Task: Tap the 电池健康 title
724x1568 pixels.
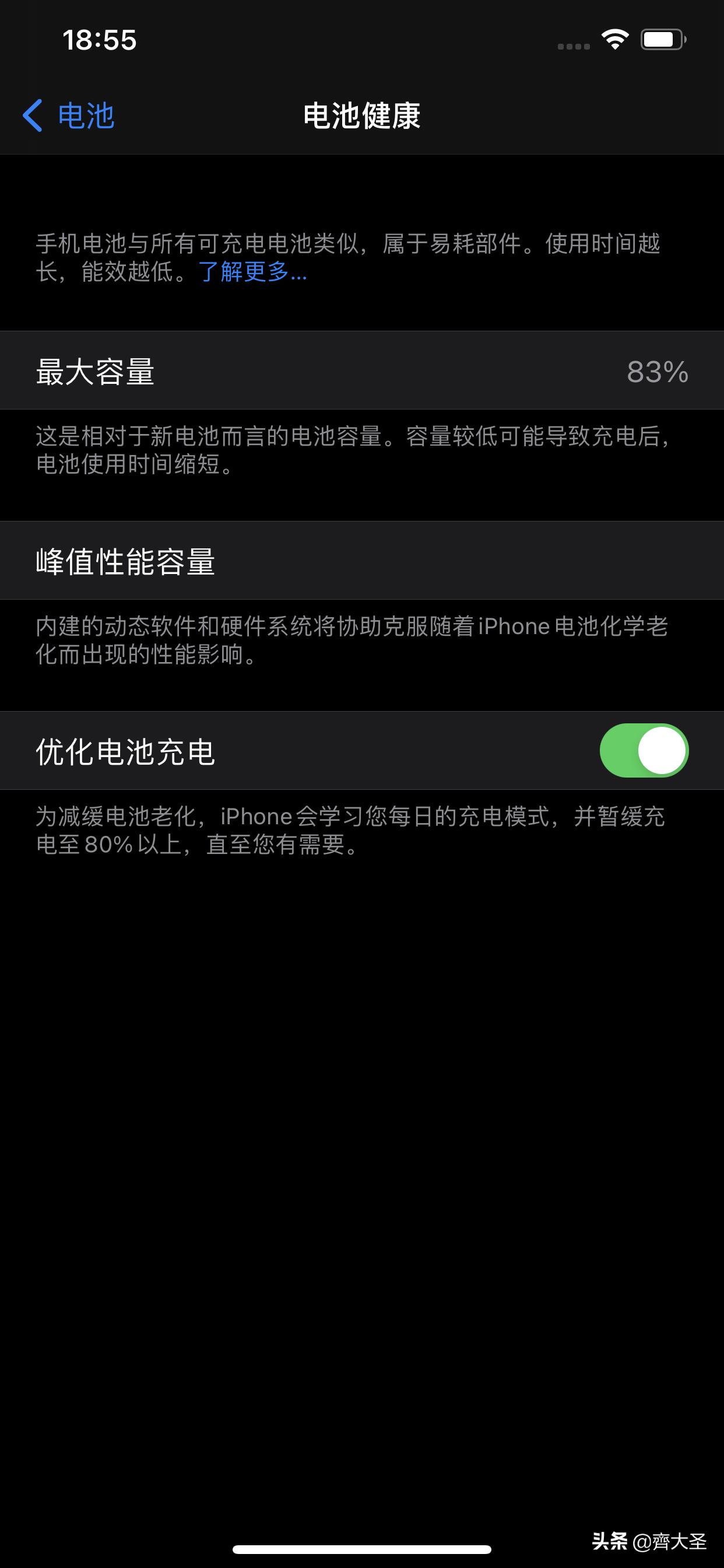Action: 362,116
